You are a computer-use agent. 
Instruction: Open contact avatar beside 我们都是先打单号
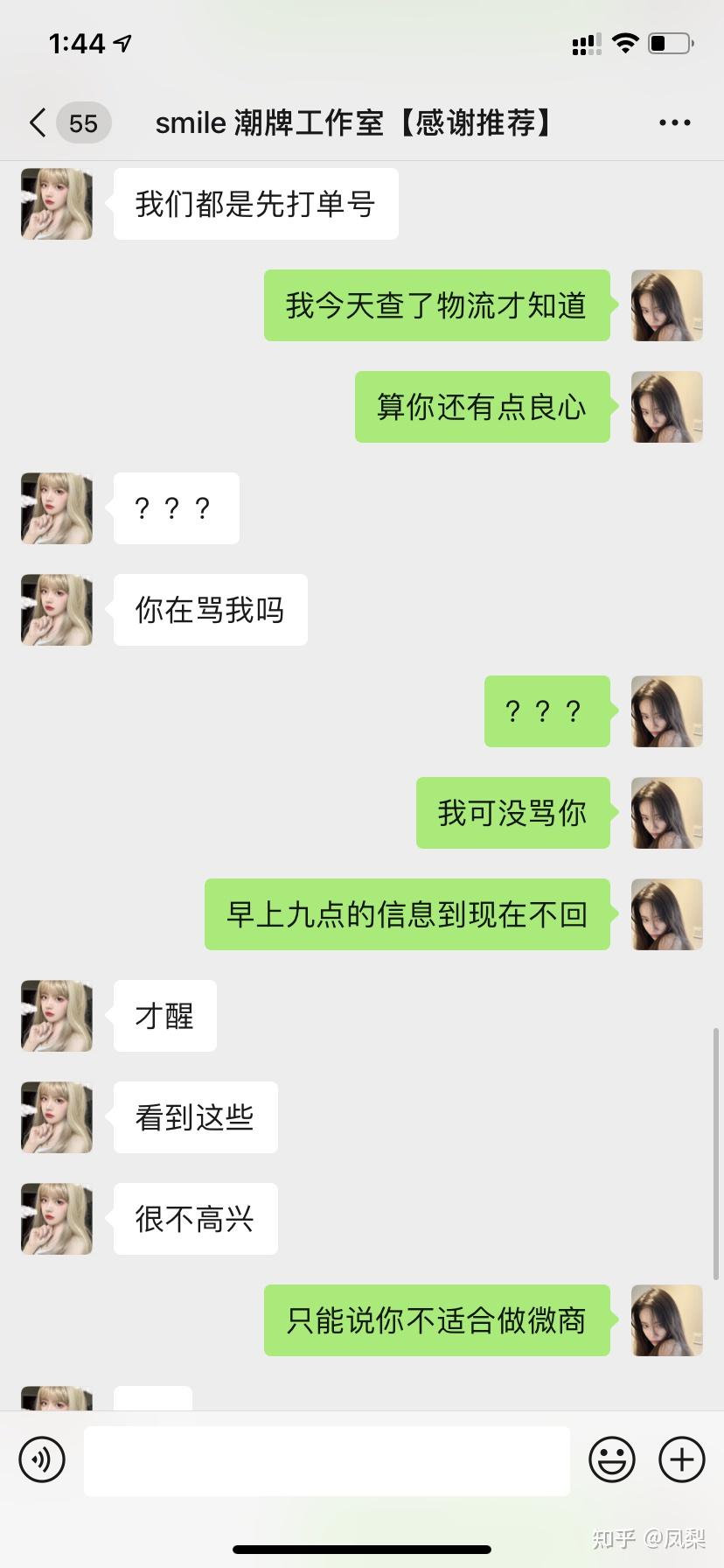pos(57,204)
